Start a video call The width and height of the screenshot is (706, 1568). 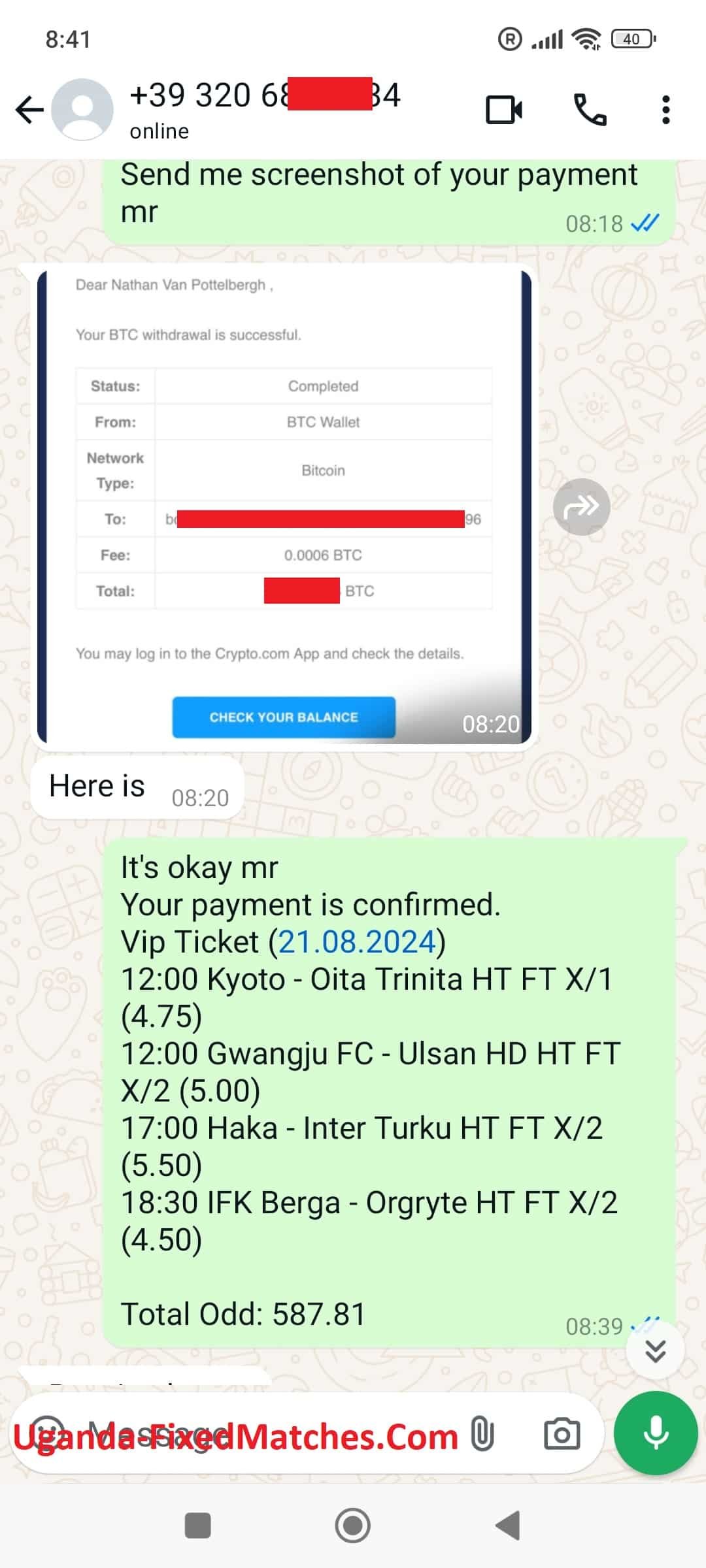504,110
